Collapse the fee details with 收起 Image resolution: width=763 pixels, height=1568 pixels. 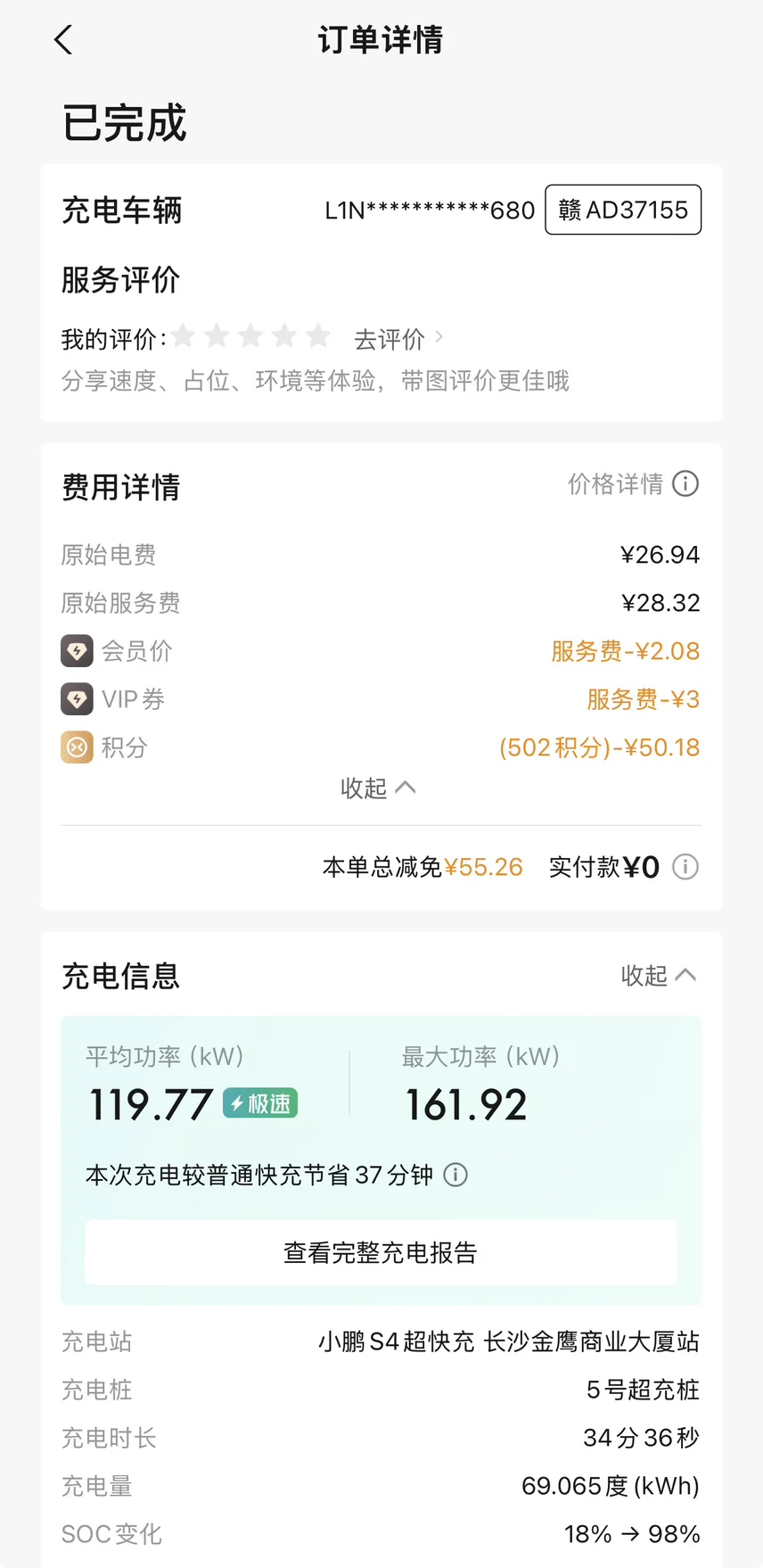(378, 788)
